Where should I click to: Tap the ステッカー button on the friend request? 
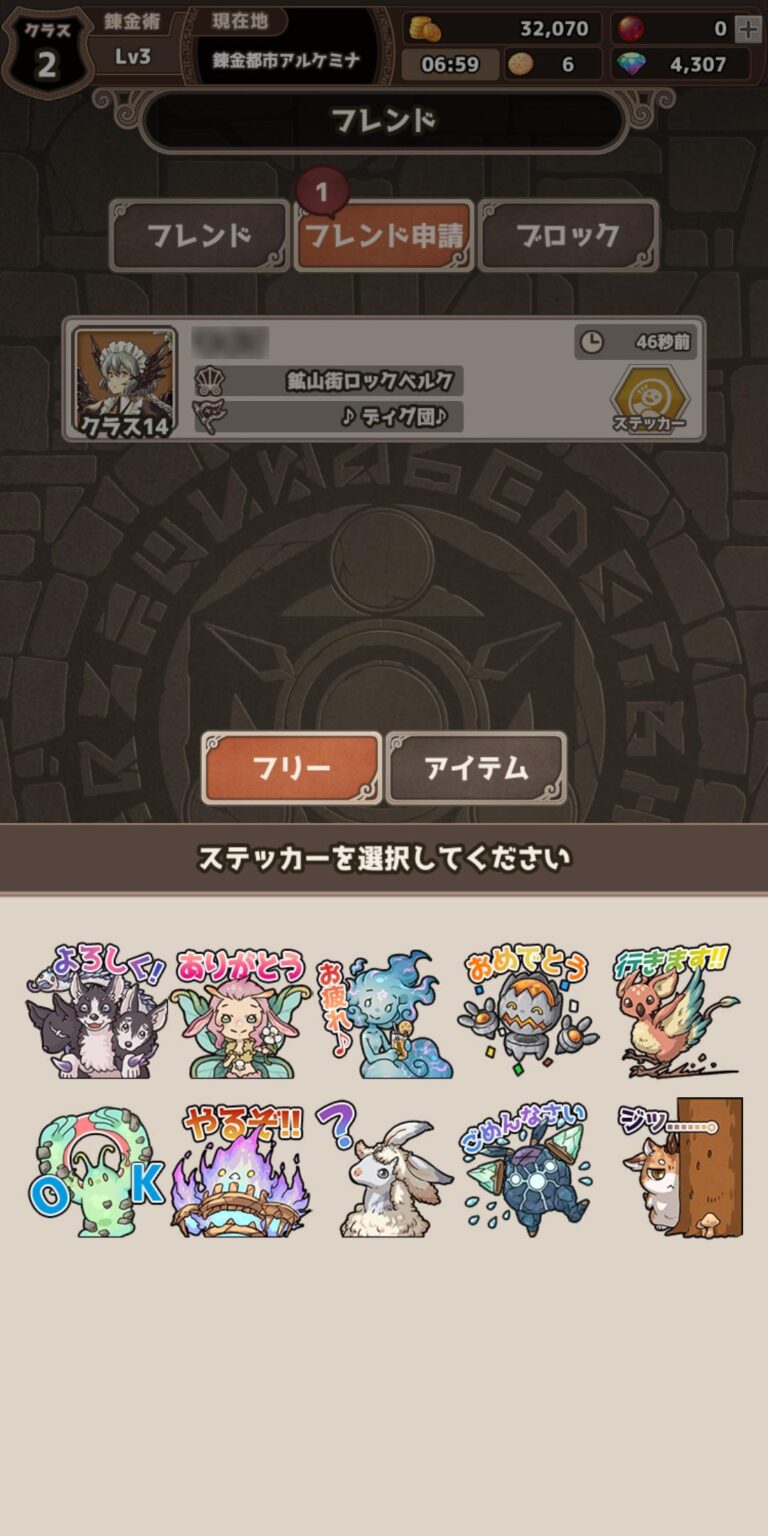click(650, 400)
